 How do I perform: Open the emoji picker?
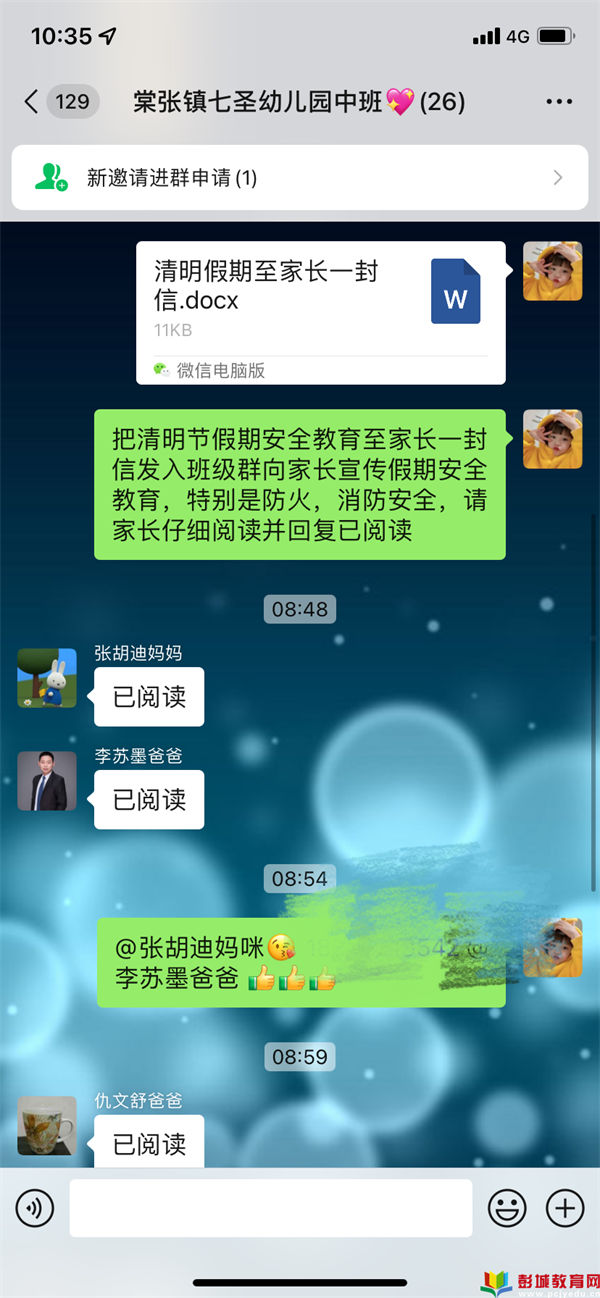pos(507,1208)
